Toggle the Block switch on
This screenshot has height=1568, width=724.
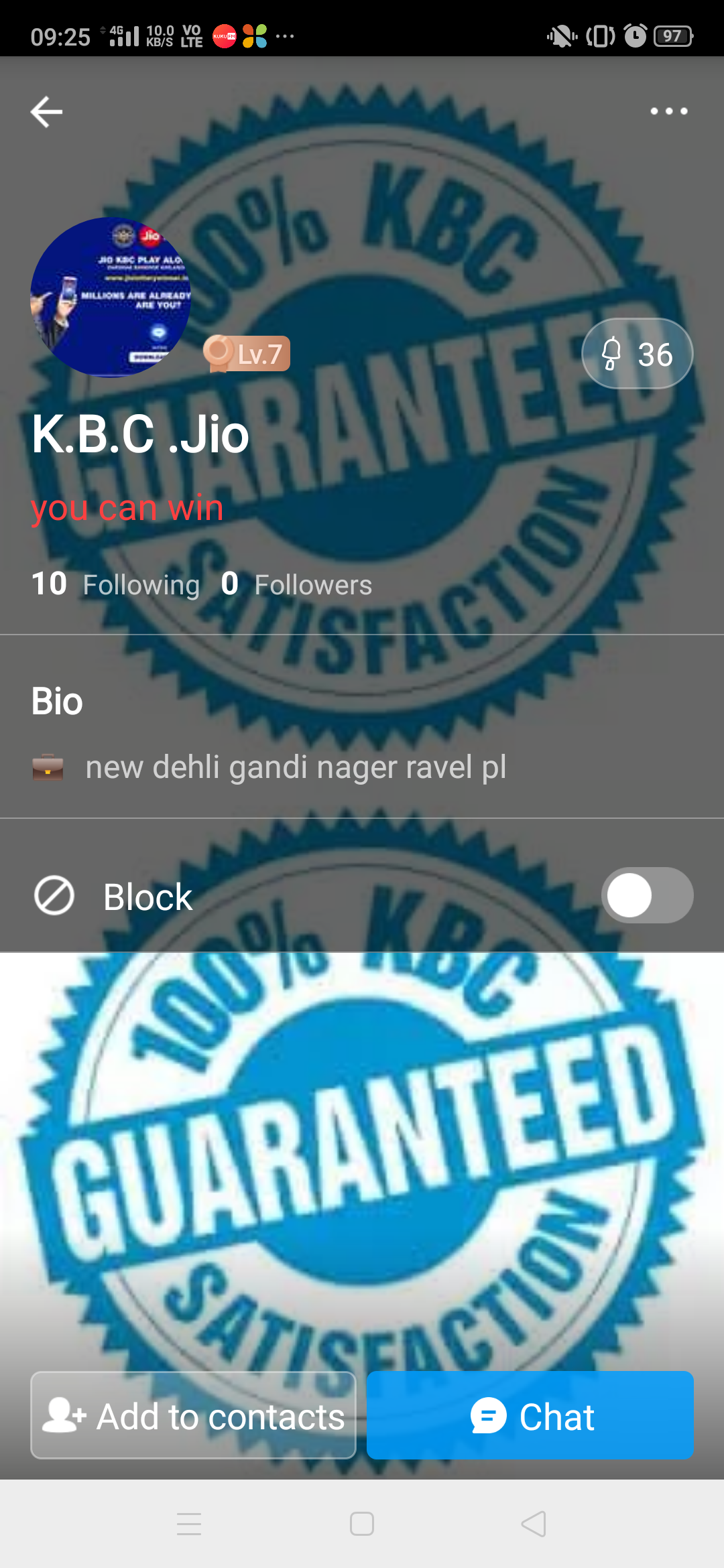[x=646, y=895]
